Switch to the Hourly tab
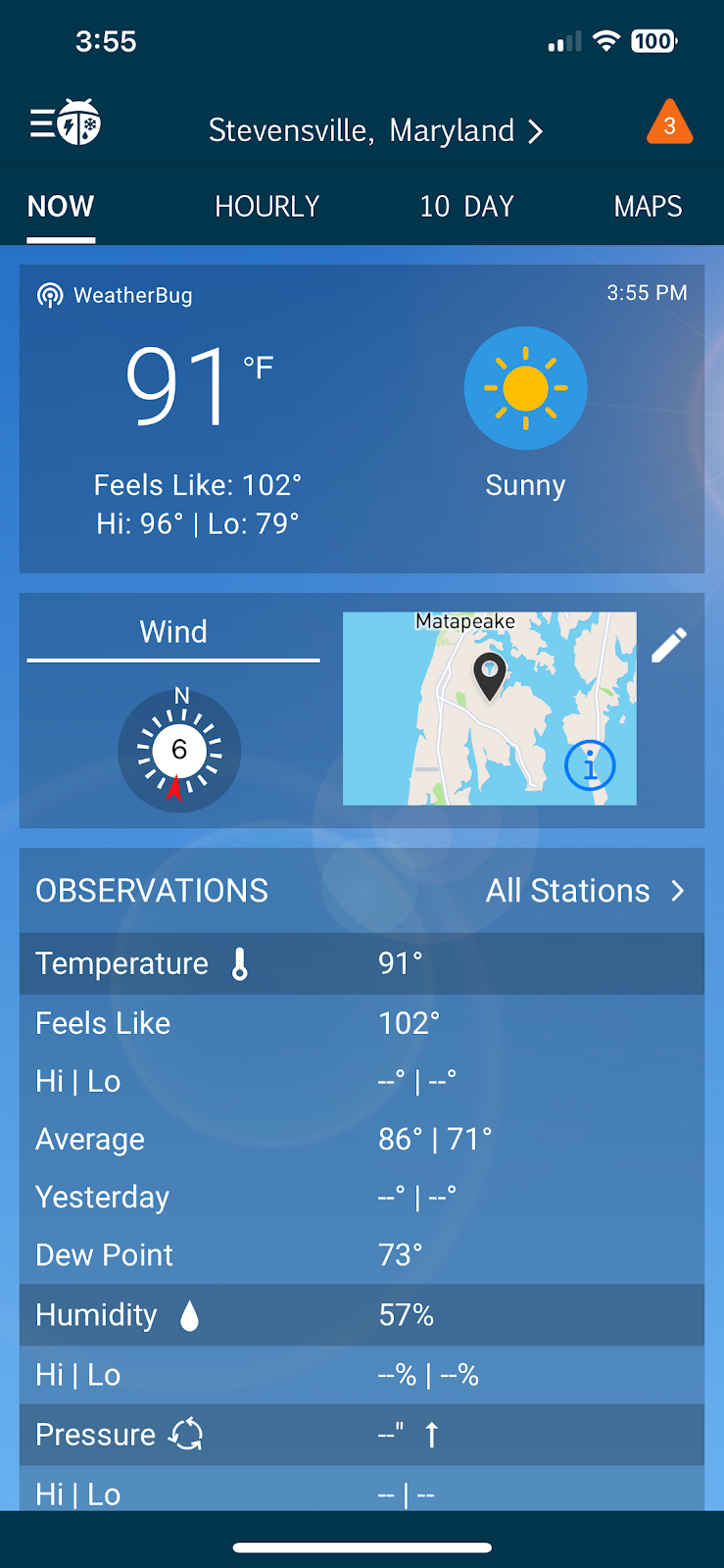This screenshot has width=724, height=1568. pos(267,206)
